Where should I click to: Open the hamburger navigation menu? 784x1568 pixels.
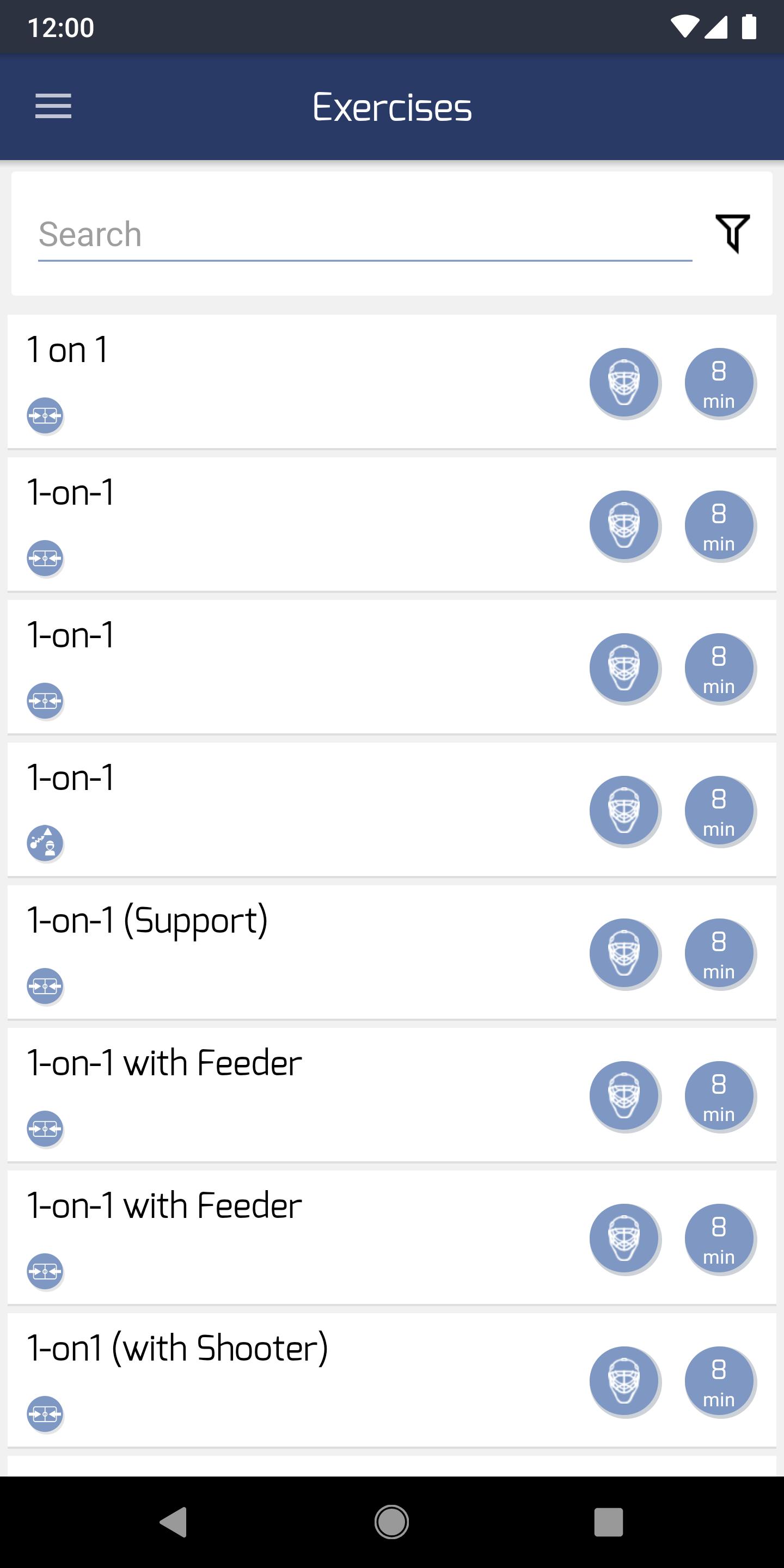coord(53,107)
